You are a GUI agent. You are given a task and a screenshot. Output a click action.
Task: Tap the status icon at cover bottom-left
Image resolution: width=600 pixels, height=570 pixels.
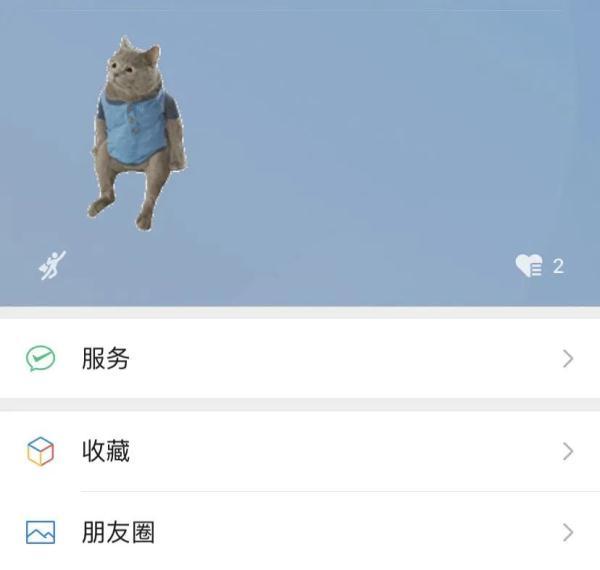pos(52,266)
